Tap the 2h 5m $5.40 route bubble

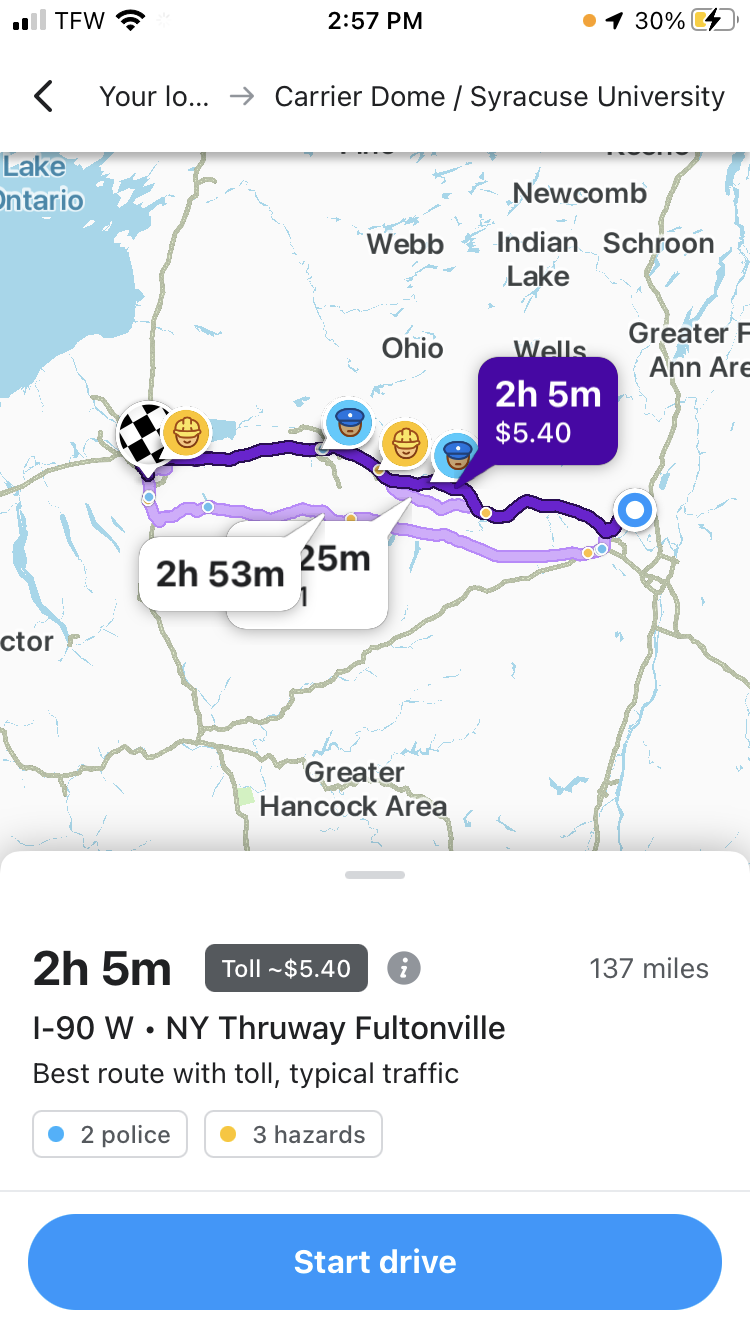[x=547, y=411]
